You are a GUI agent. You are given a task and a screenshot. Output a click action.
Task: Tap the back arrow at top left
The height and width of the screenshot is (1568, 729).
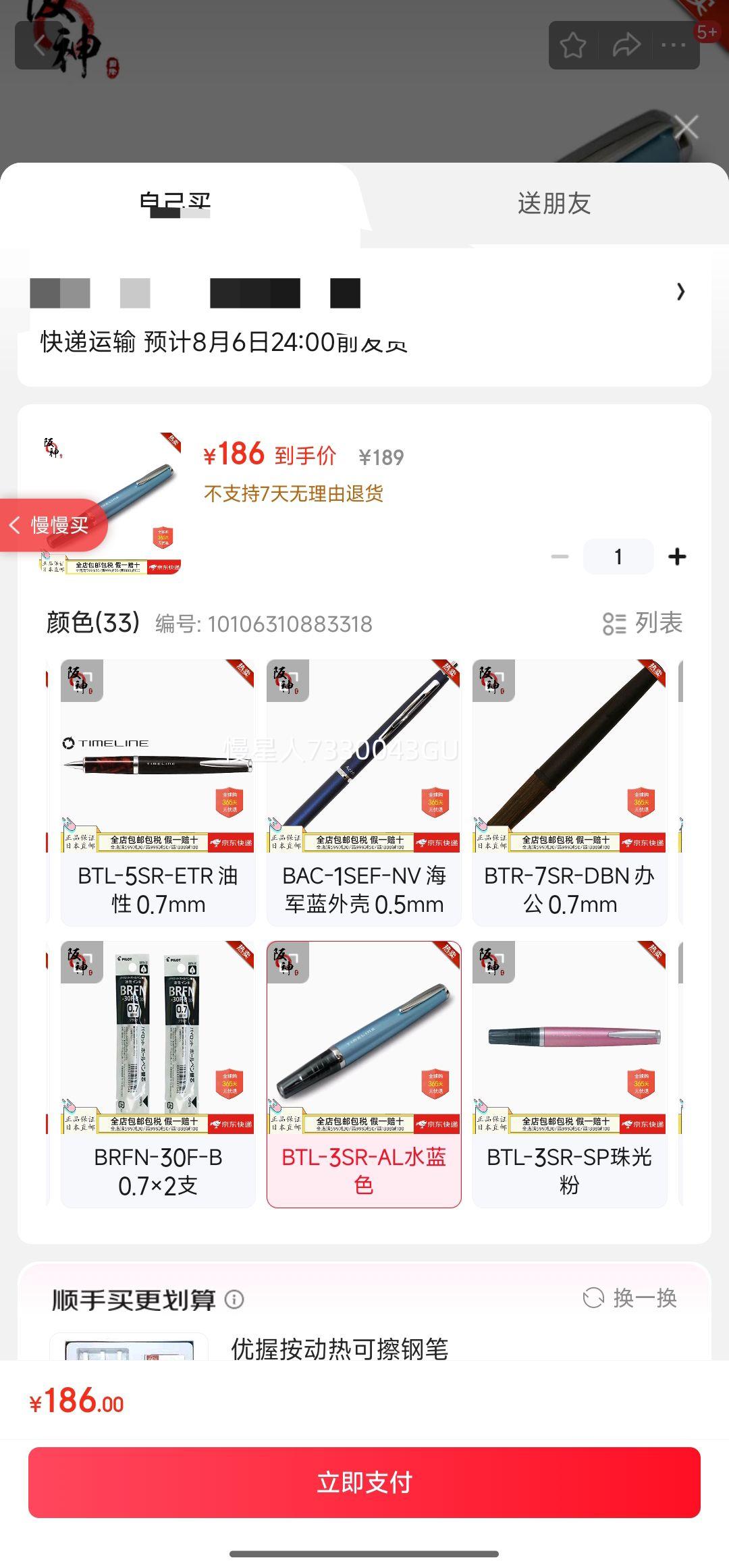click(38, 45)
